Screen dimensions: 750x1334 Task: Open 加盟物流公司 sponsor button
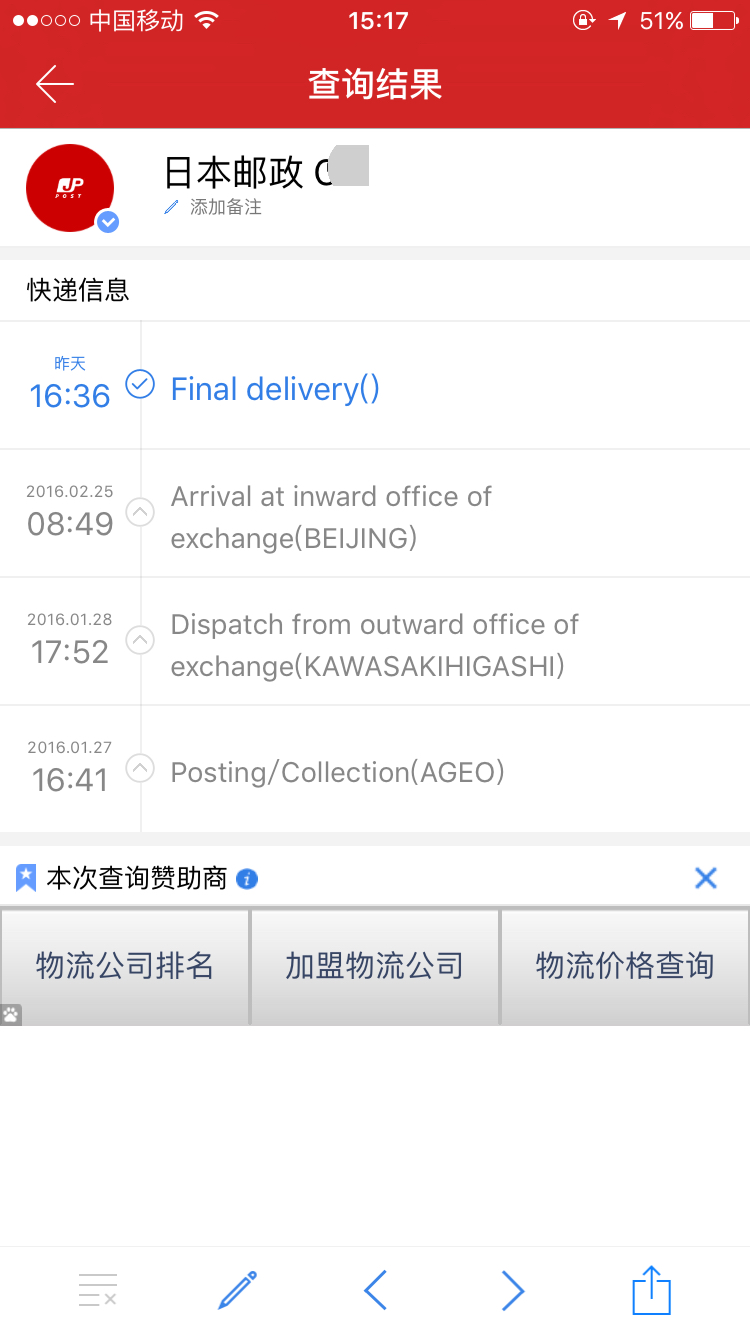tap(375, 966)
